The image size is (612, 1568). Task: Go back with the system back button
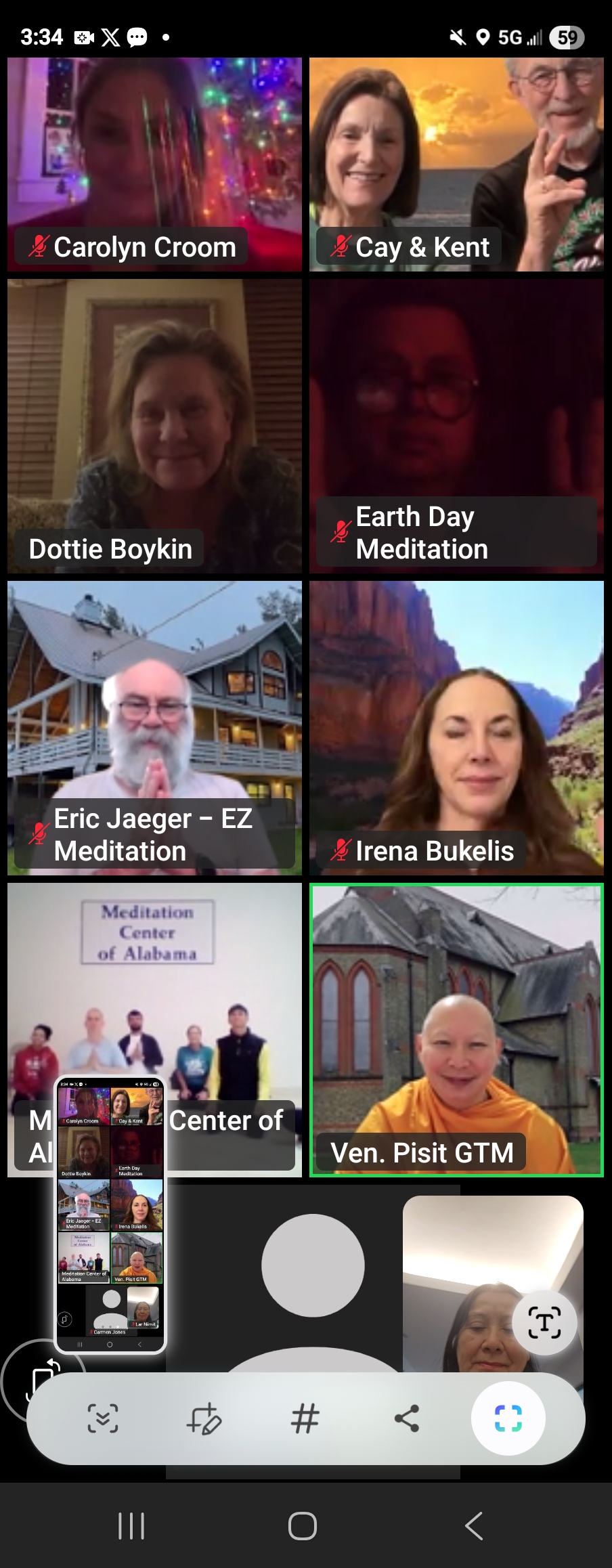click(x=474, y=1526)
